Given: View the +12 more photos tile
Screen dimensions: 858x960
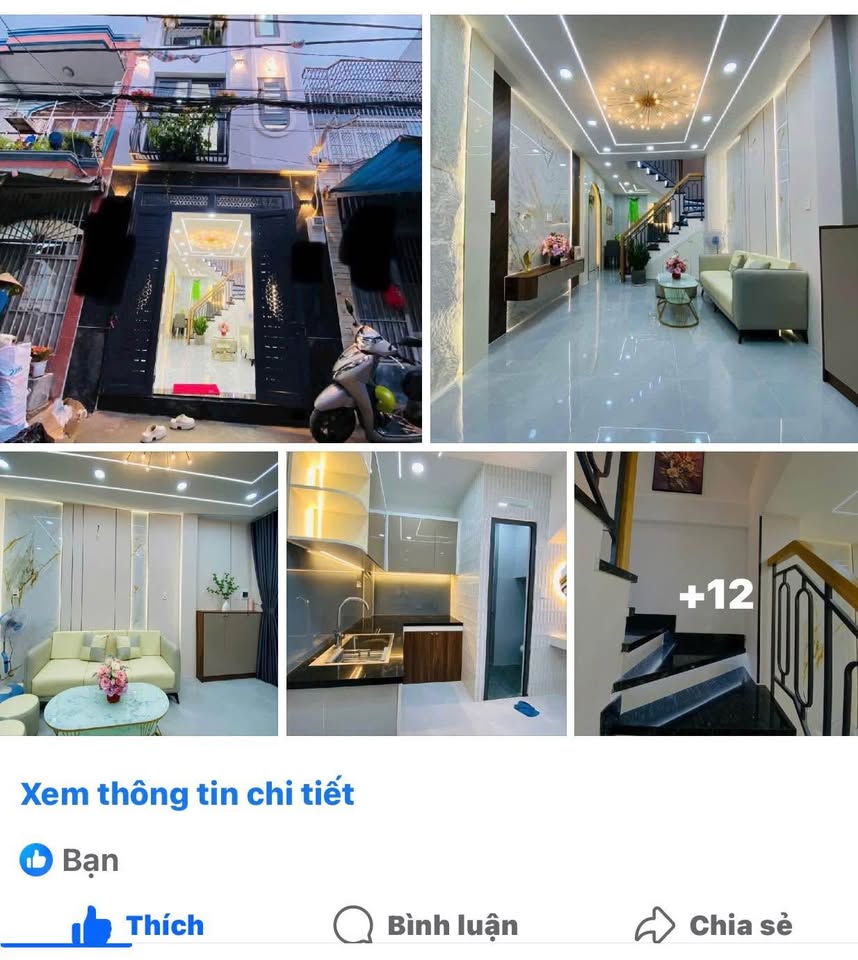Looking at the screenshot, I should (x=715, y=594).
